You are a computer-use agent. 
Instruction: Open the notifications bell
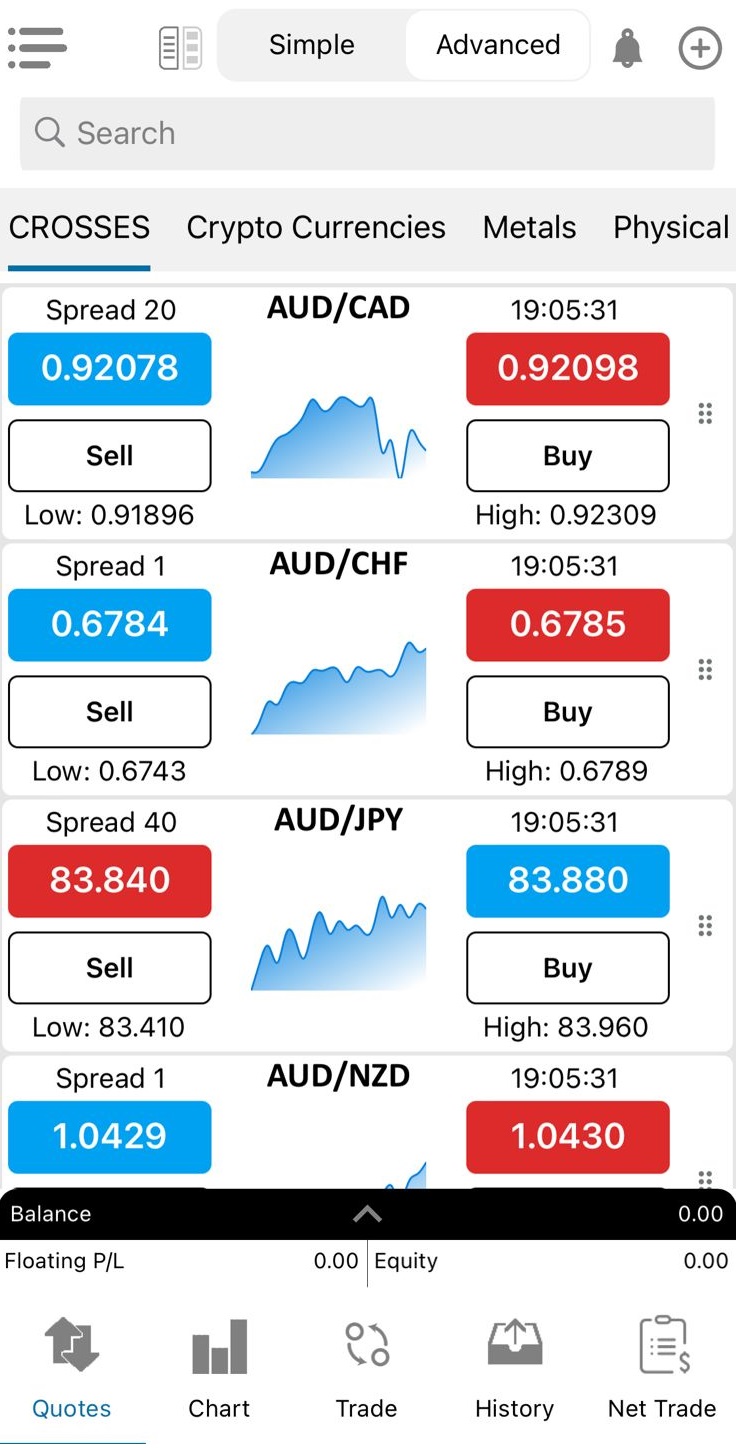click(627, 47)
